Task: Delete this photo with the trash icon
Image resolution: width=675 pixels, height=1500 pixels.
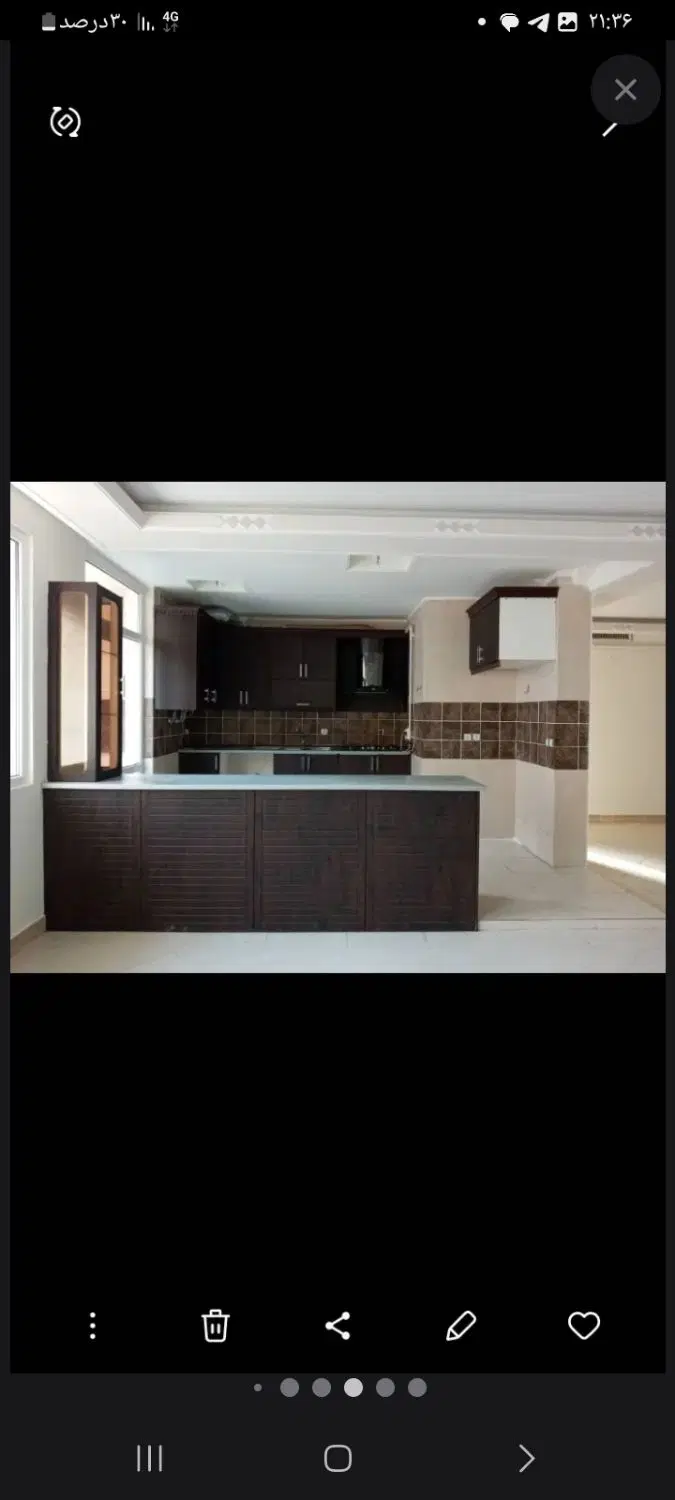Action: pos(215,1326)
